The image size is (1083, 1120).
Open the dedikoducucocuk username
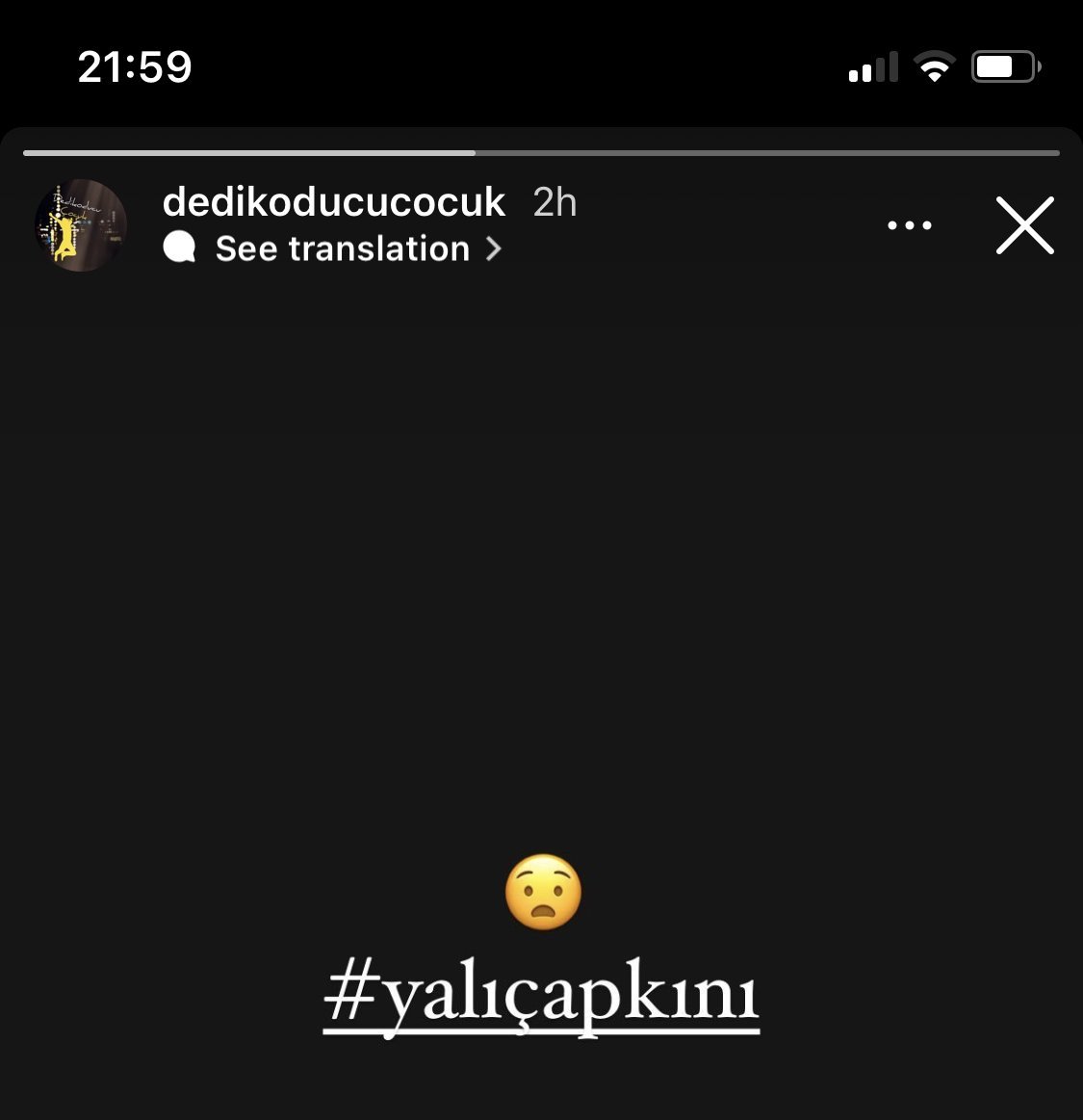click(x=333, y=202)
